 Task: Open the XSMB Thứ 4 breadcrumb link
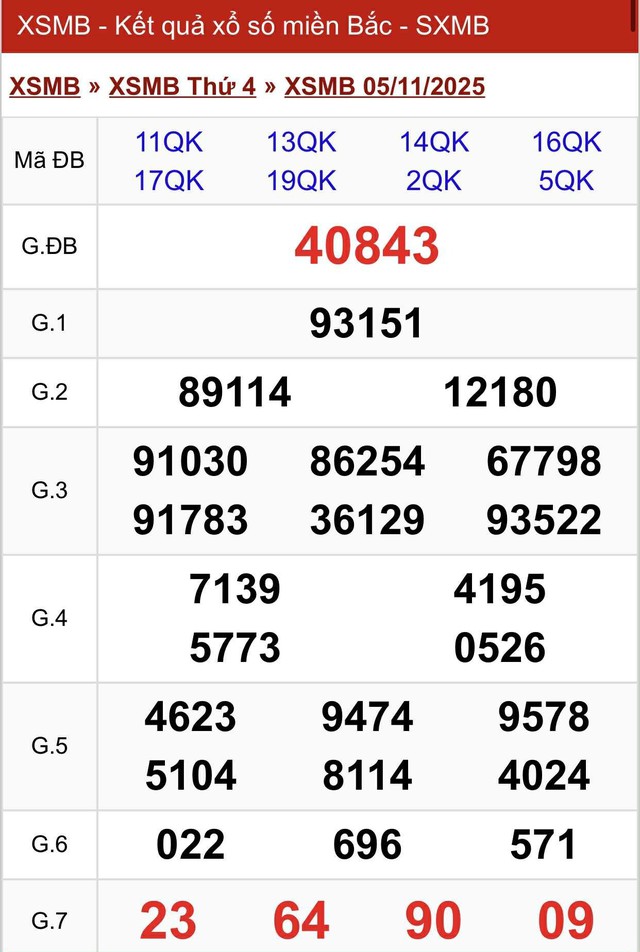[182, 87]
